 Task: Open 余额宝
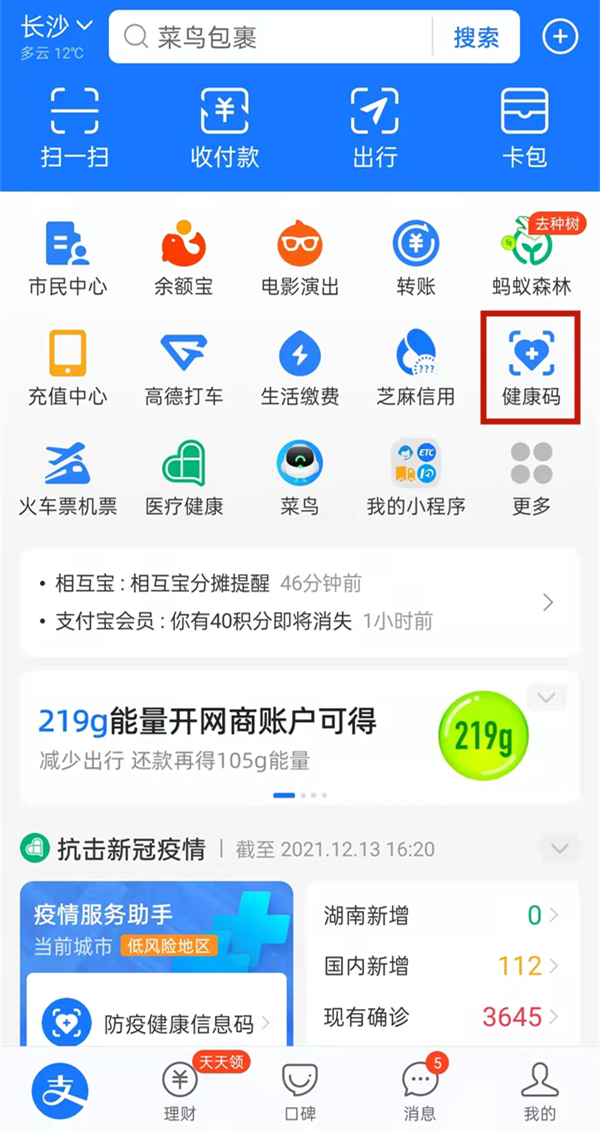(184, 258)
